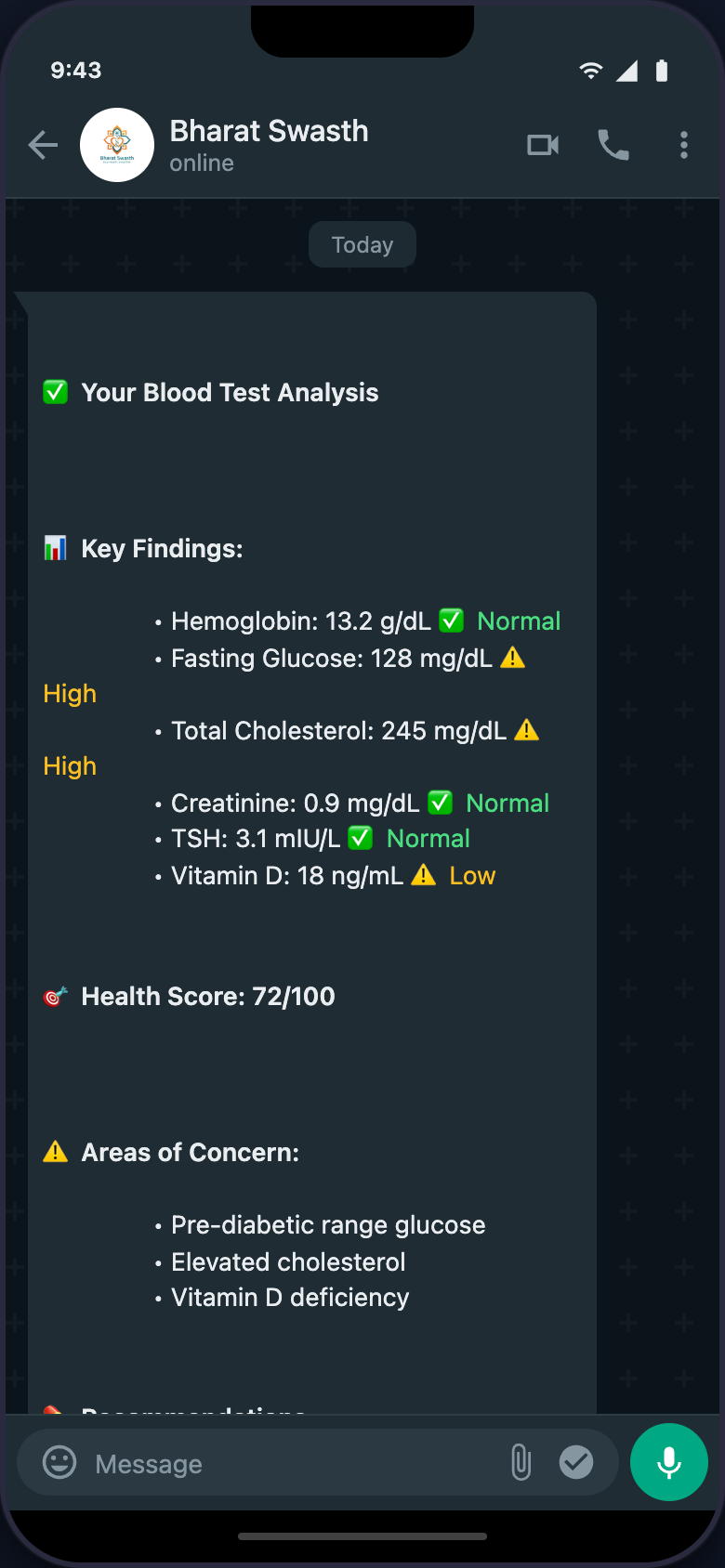Open Bharat Swasth contact info from header name

pos(269,131)
